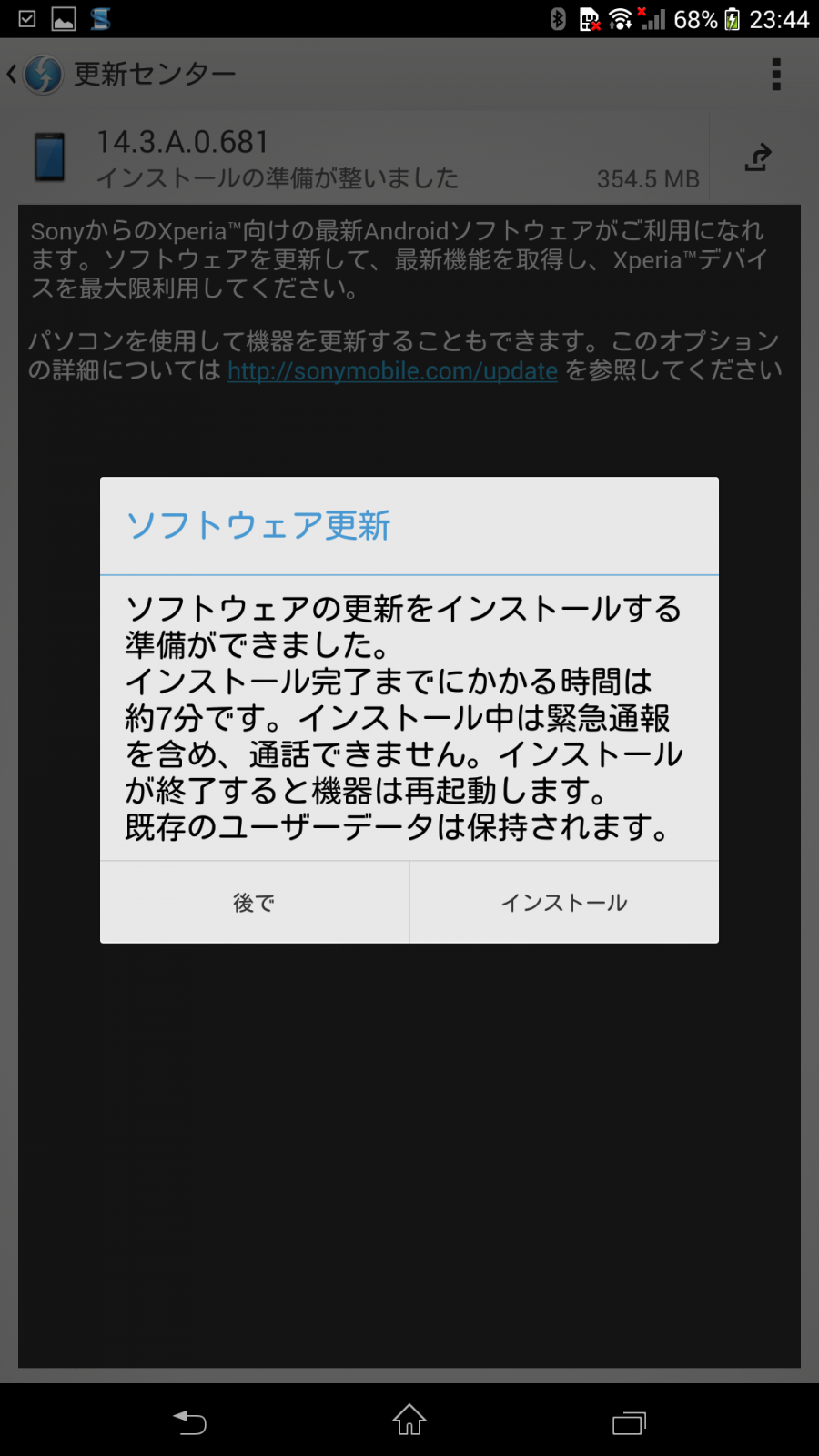The width and height of the screenshot is (819, 1456).
Task: Open recent apps from navigation bar
Action: tap(629, 1422)
